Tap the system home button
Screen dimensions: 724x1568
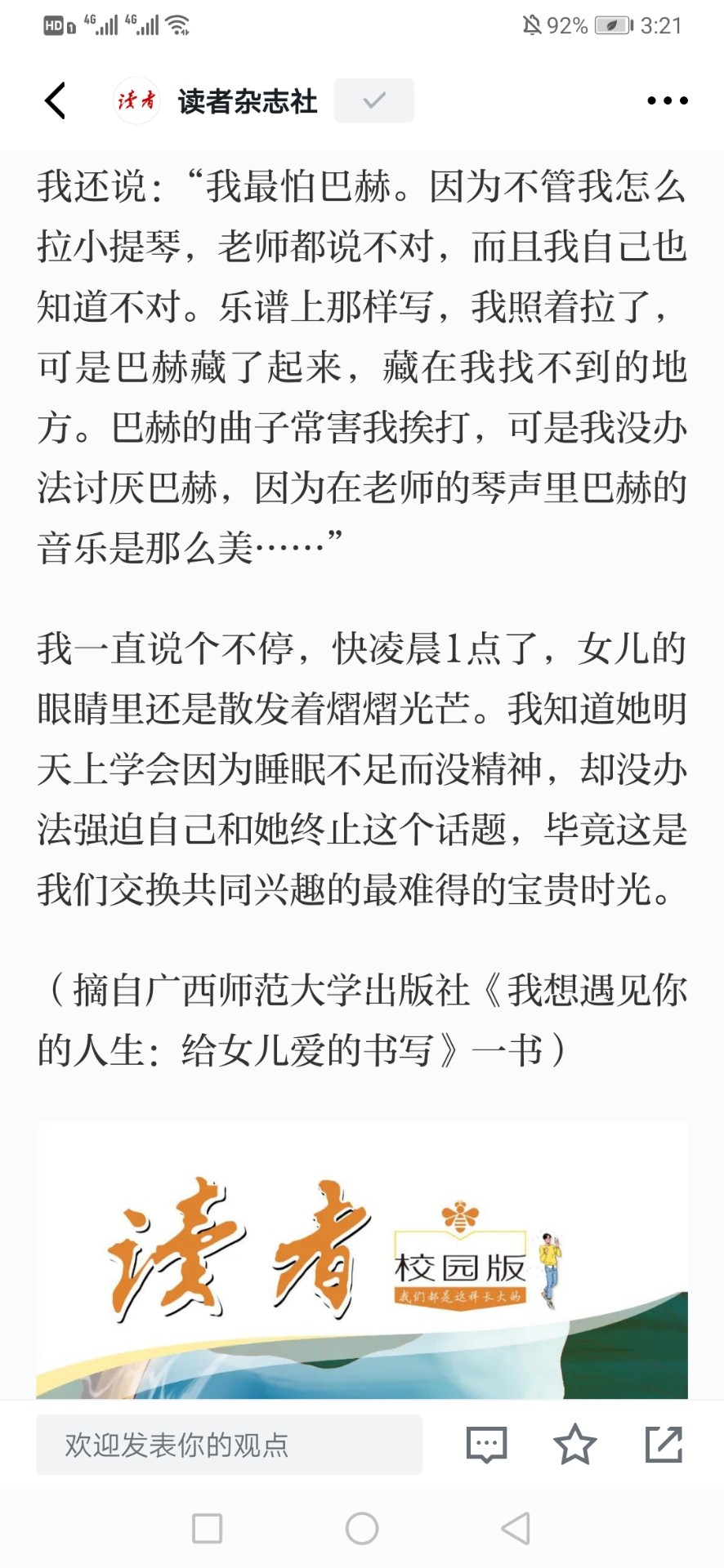coord(362,1528)
